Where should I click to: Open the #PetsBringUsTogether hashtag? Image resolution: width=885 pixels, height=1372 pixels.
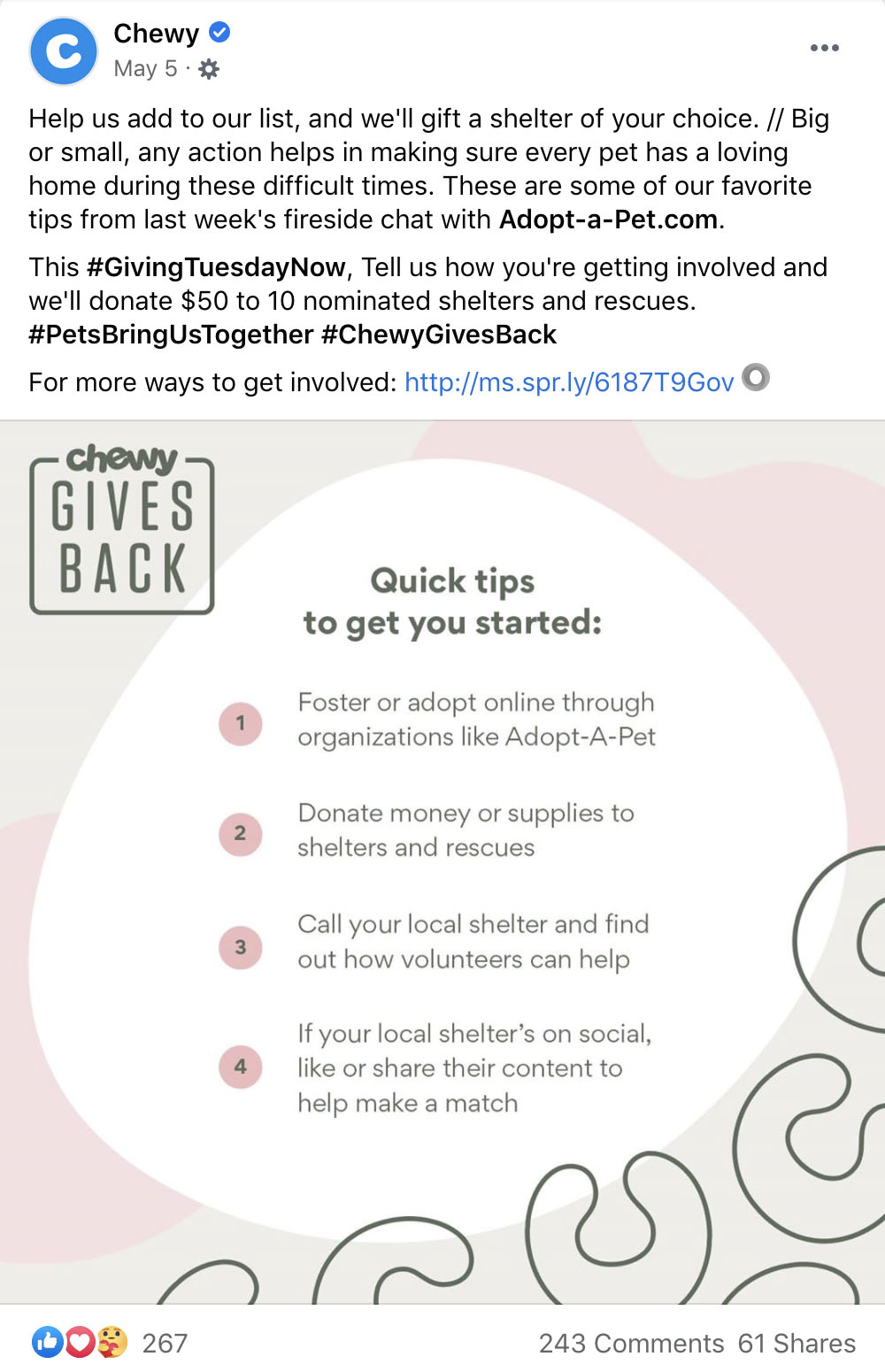point(171,335)
